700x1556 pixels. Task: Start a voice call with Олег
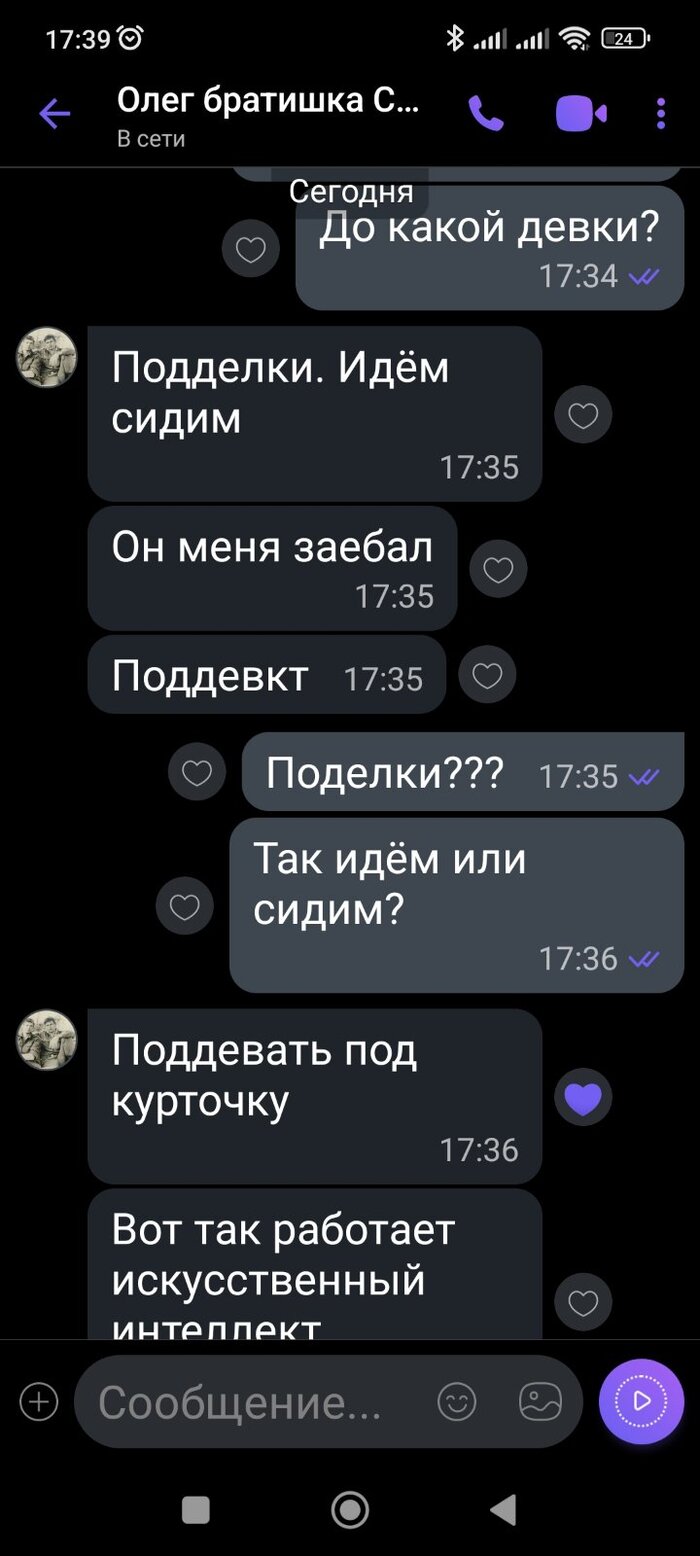click(486, 114)
